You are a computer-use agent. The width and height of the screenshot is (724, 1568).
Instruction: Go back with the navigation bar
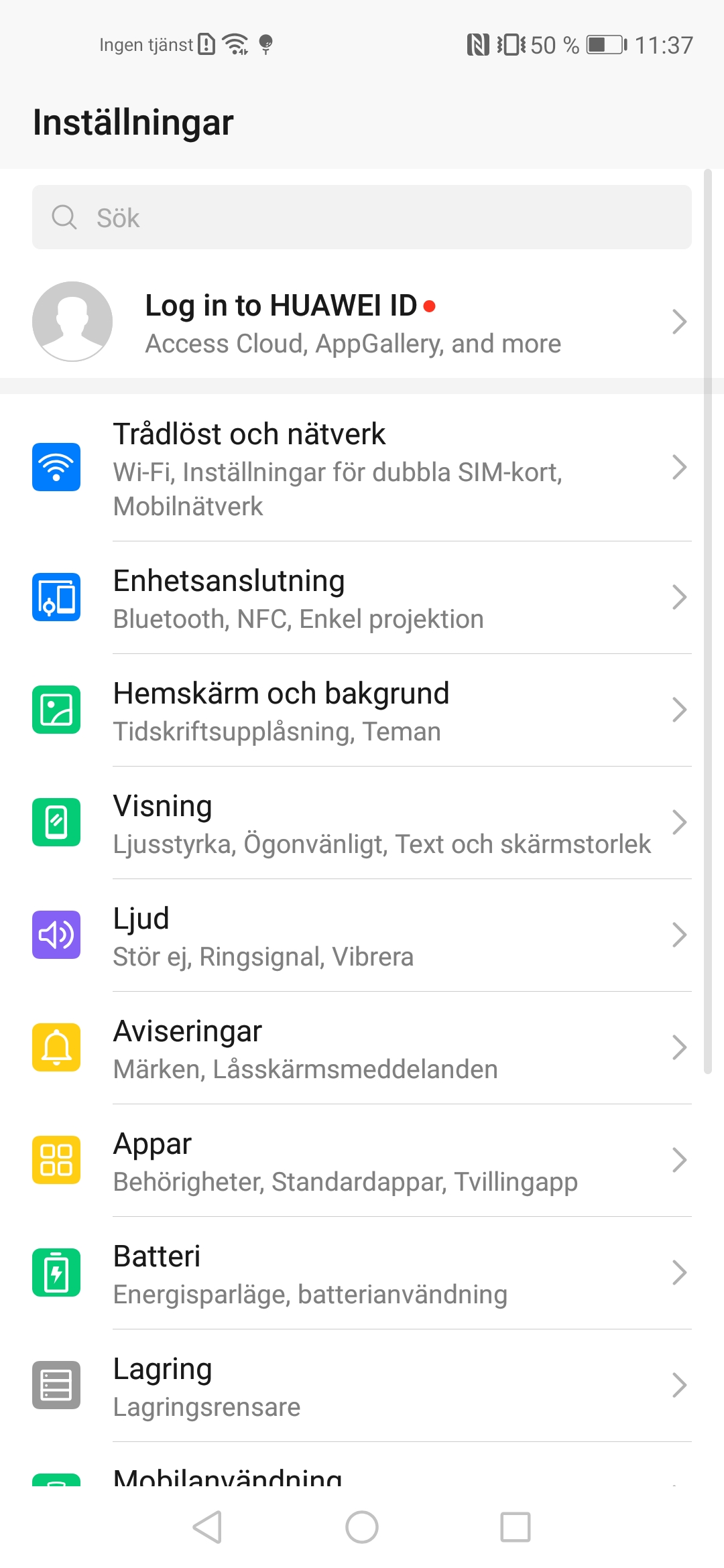[207, 1527]
